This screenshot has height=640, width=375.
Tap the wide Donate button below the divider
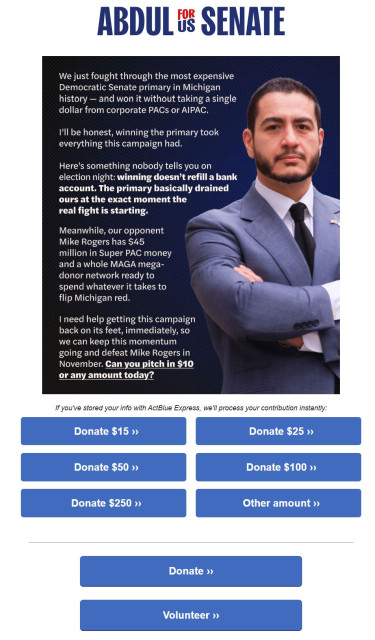coord(191,571)
